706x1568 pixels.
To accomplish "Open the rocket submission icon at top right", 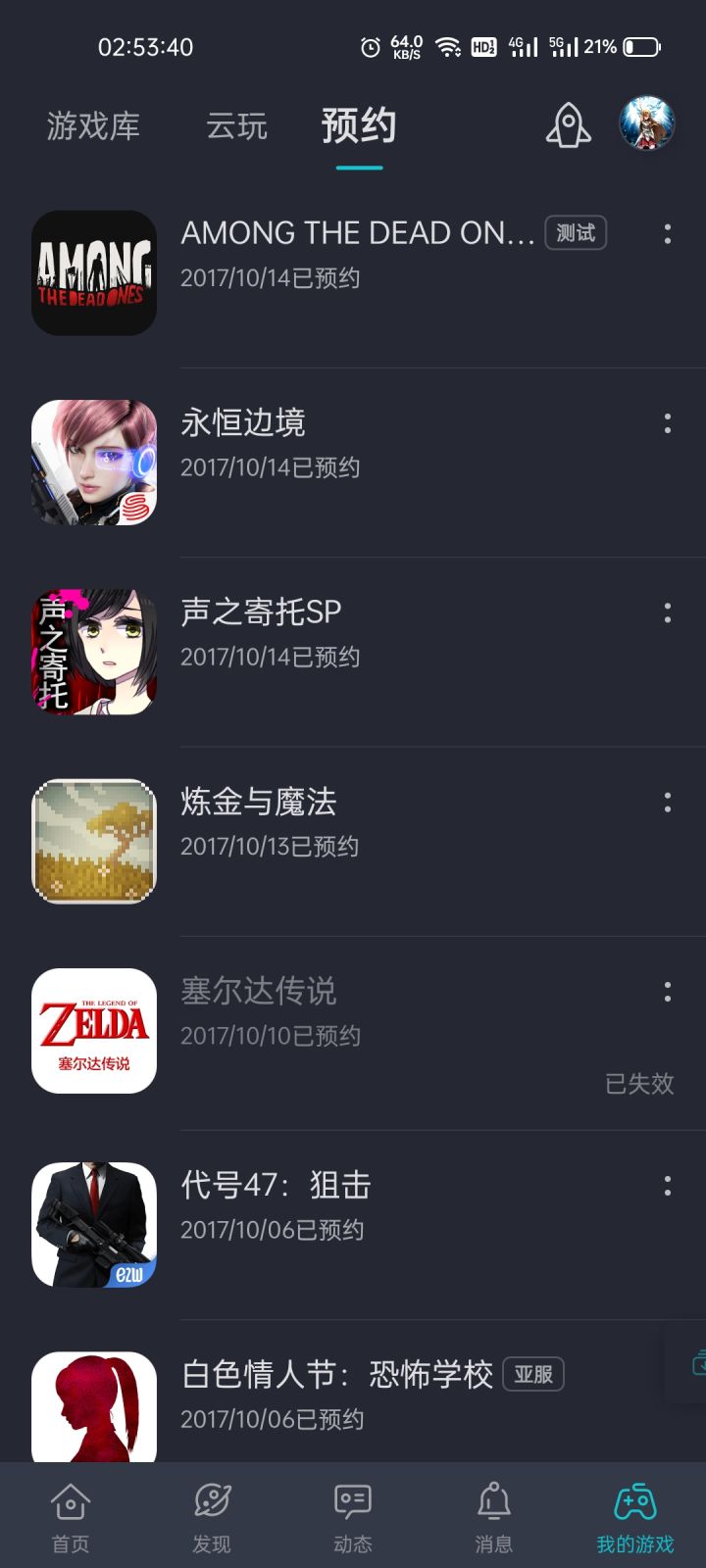I will [x=568, y=125].
